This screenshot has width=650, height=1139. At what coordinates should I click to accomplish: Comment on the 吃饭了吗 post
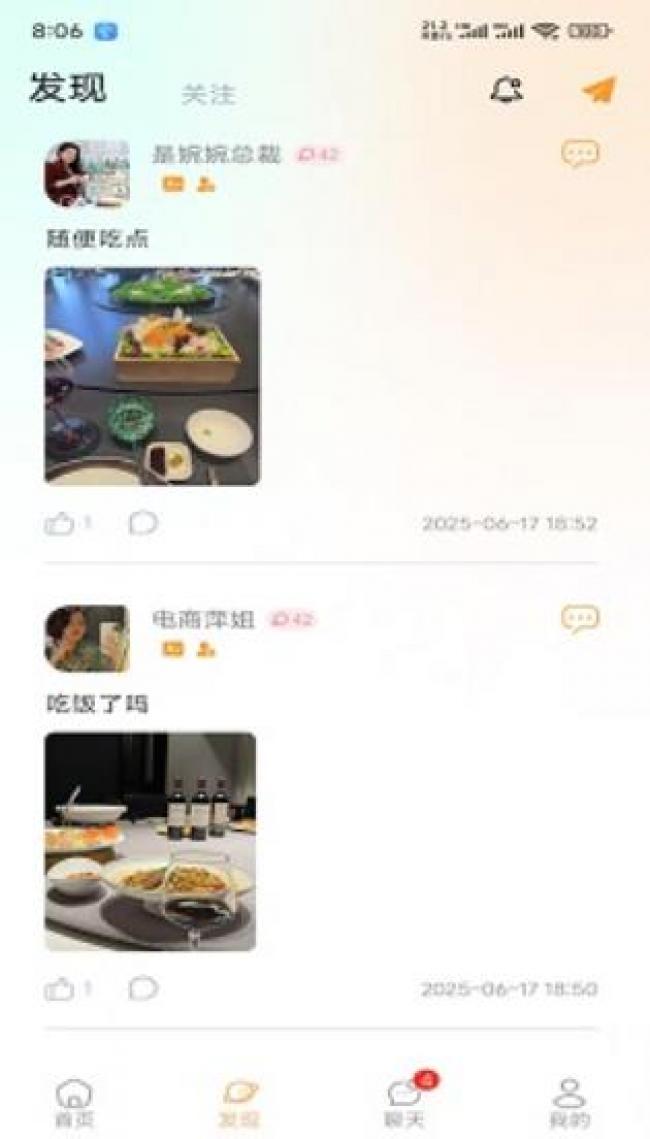pyautogui.click(x=143, y=989)
